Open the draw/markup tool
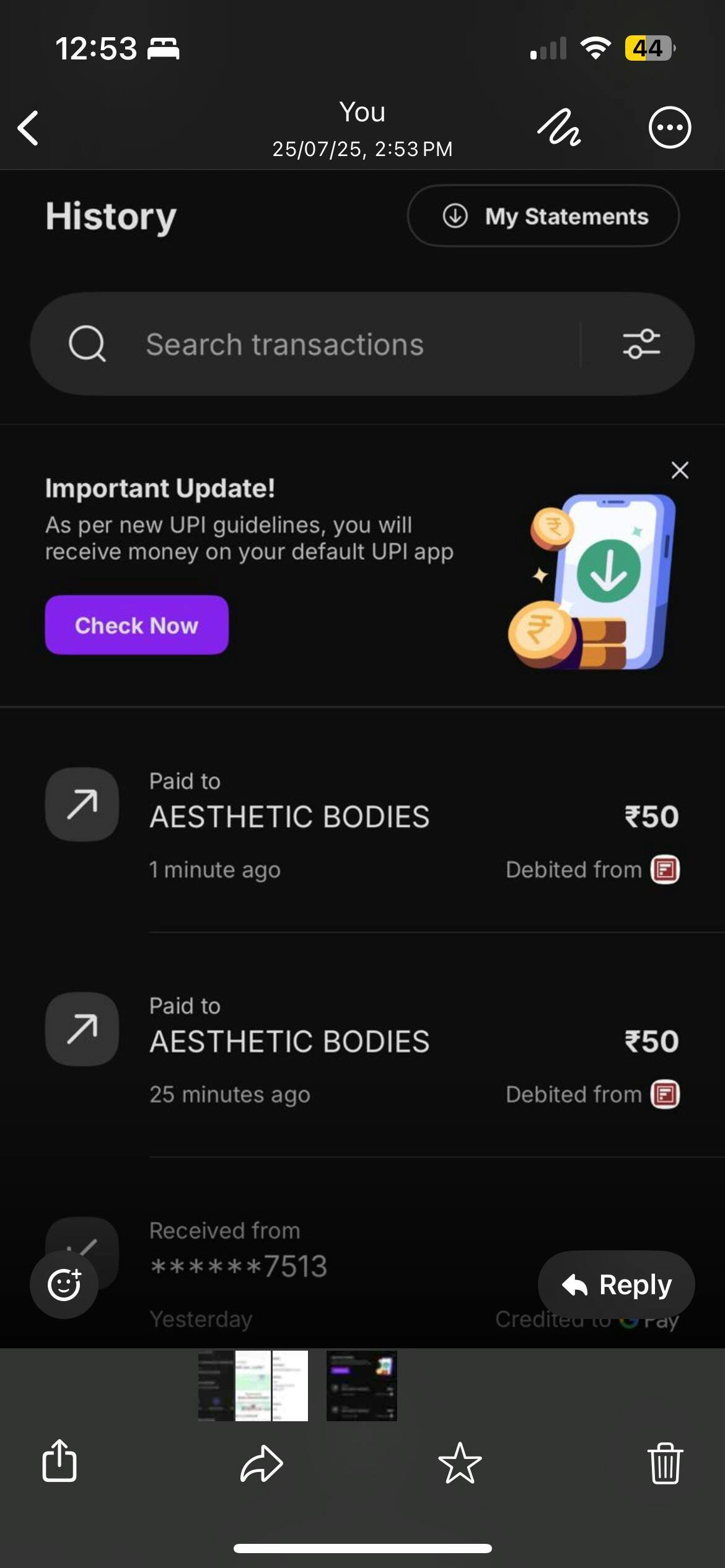The width and height of the screenshot is (725, 1568). click(559, 128)
